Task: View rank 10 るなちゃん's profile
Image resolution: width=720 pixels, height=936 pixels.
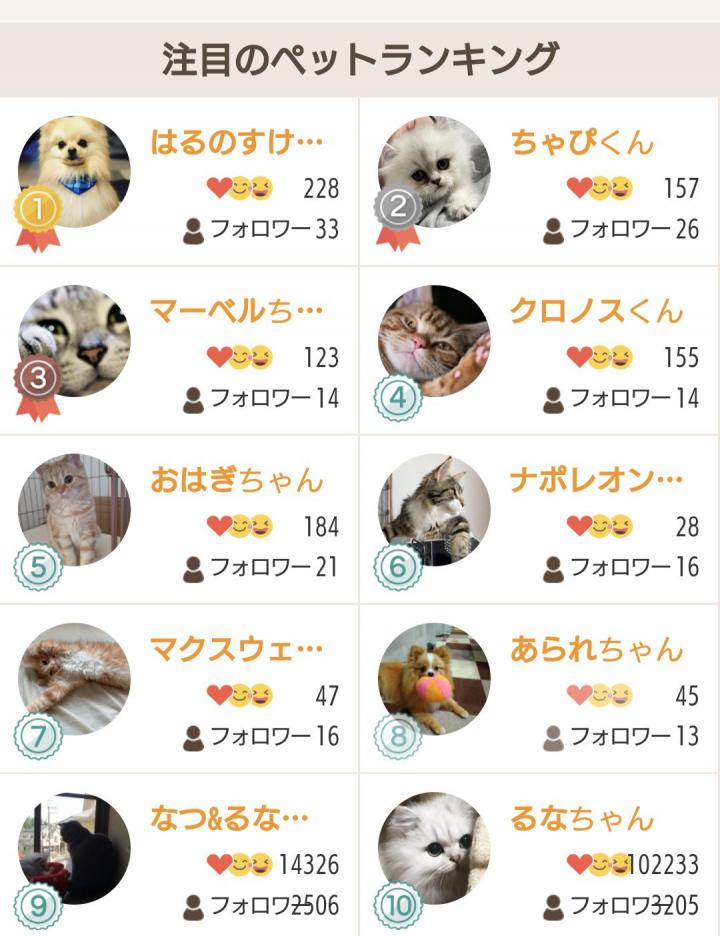Action: click(x=540, y=856)
